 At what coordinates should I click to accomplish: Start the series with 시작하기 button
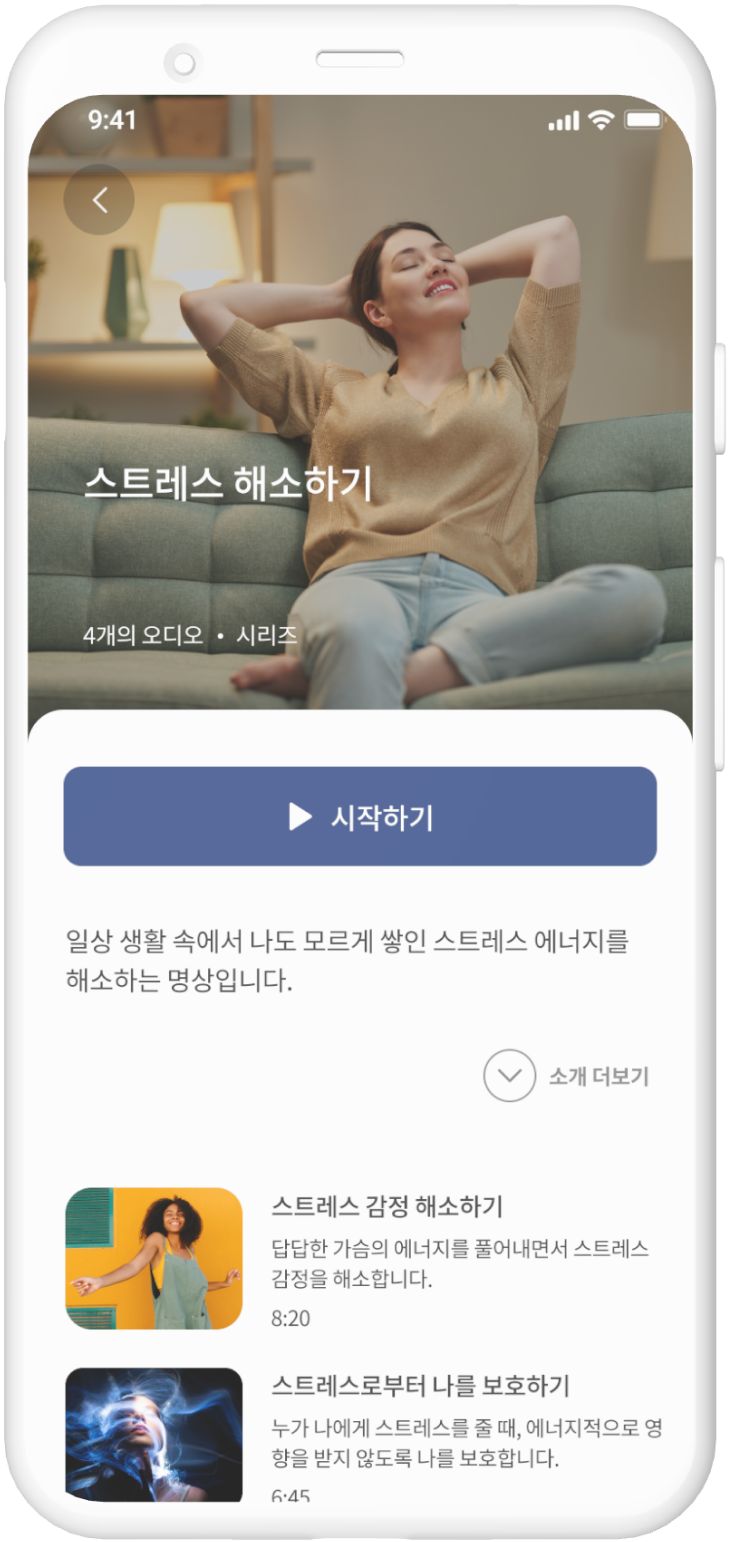(x=360, y=816)
